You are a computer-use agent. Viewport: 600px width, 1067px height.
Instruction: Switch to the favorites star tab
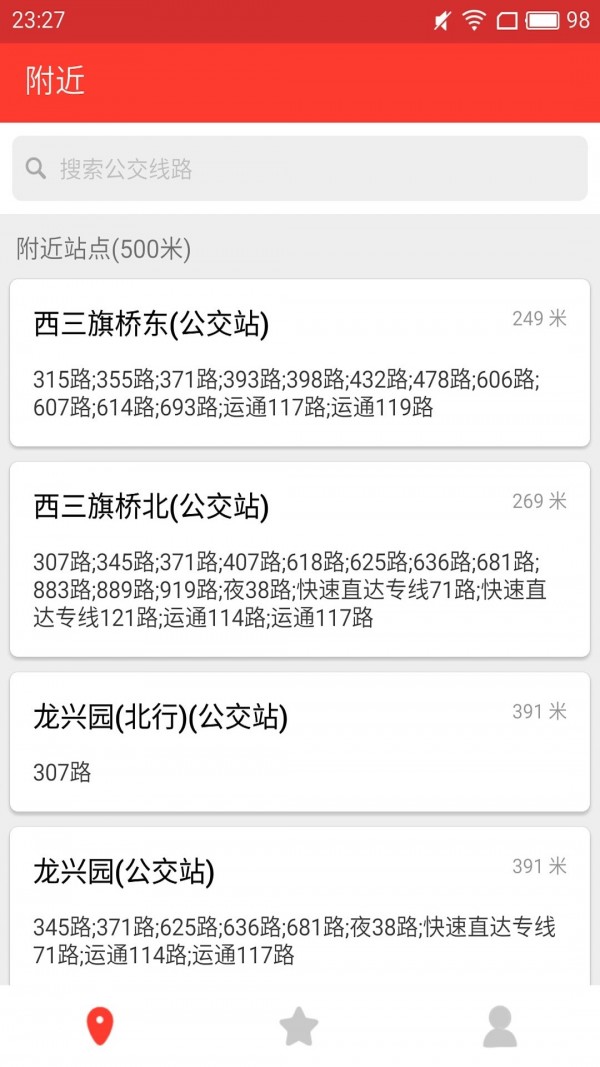click(x=299, y=1026)
